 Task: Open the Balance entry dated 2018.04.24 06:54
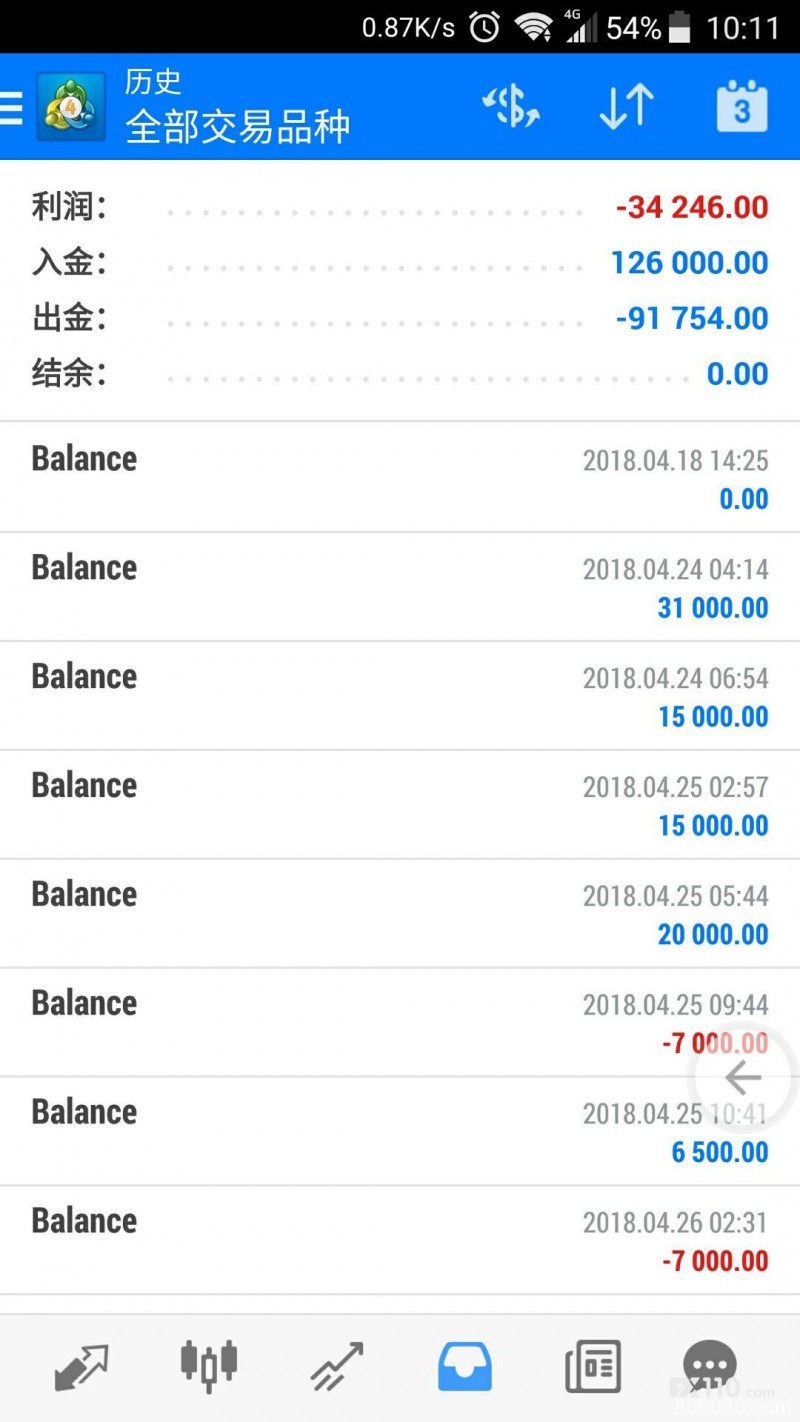tap(400, 696)
